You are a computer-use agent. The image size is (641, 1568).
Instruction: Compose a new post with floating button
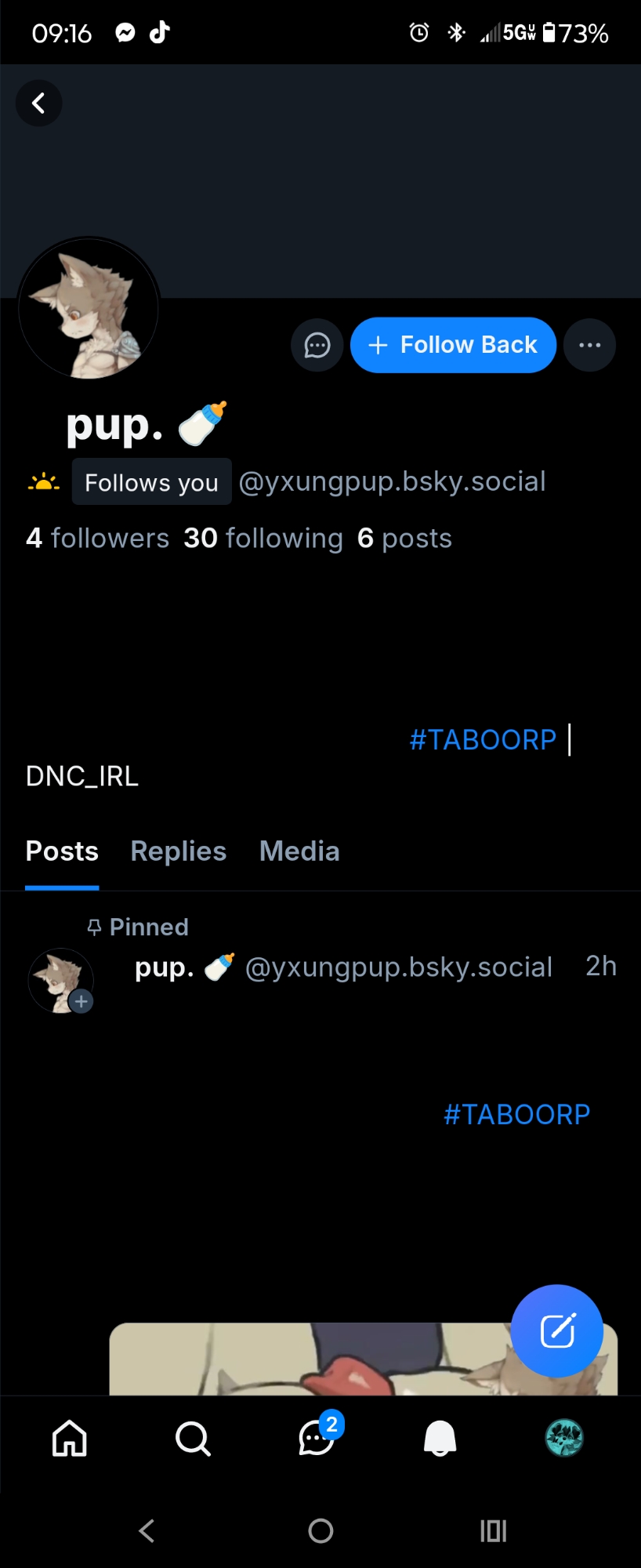coord(556,1330)
